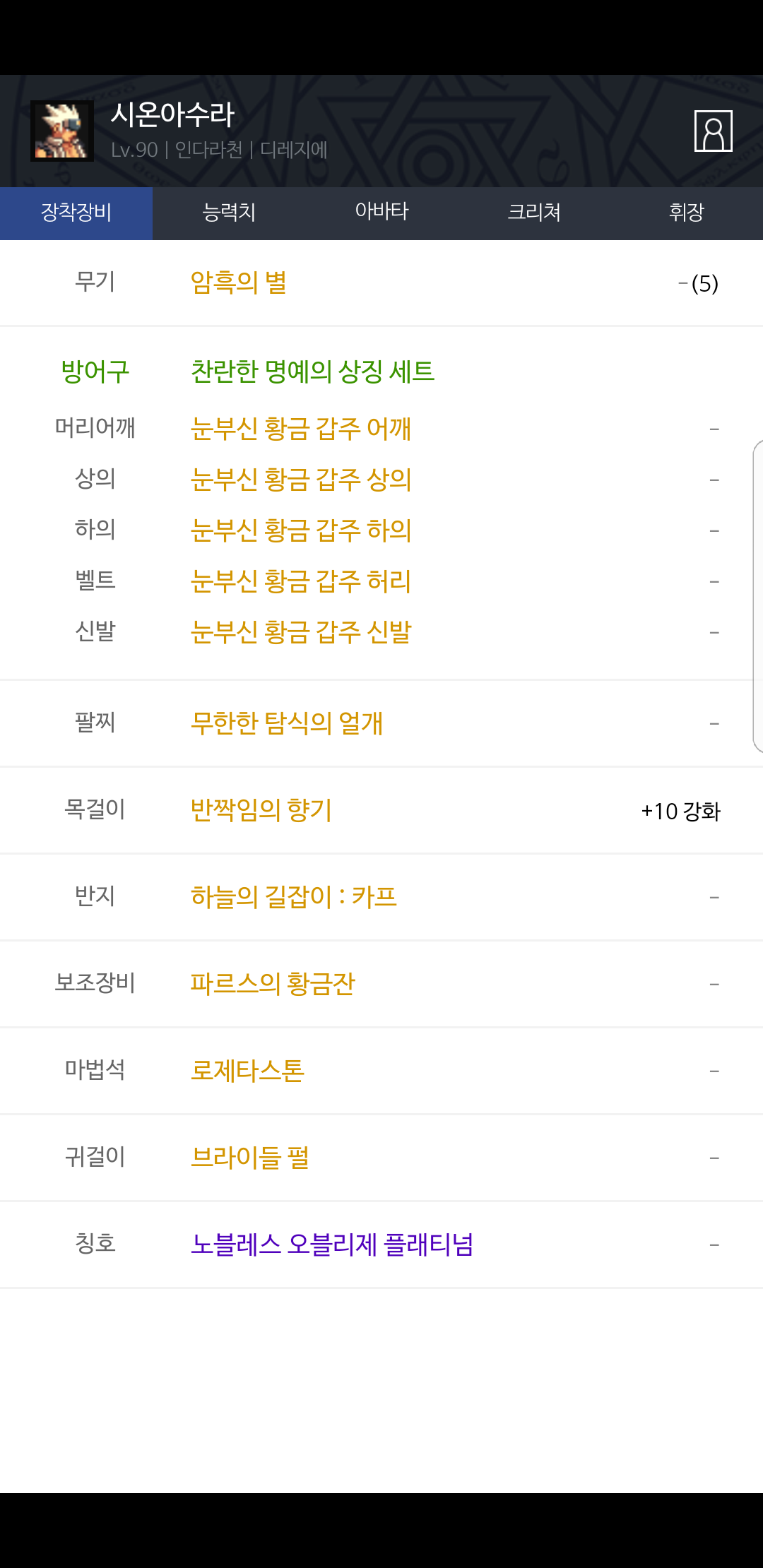Open the magic stone 로제타스톤
763x1568 pixels.
[247, 1071]
